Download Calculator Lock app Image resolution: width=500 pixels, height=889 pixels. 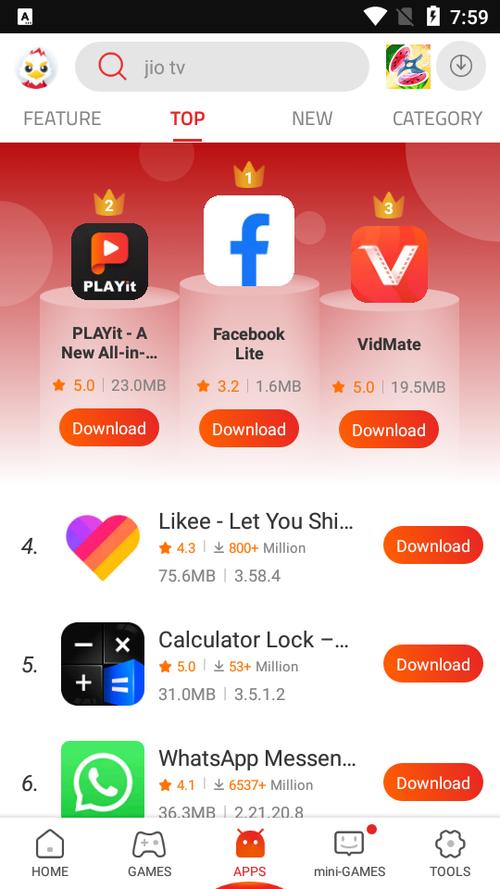(x=433, y=664)
